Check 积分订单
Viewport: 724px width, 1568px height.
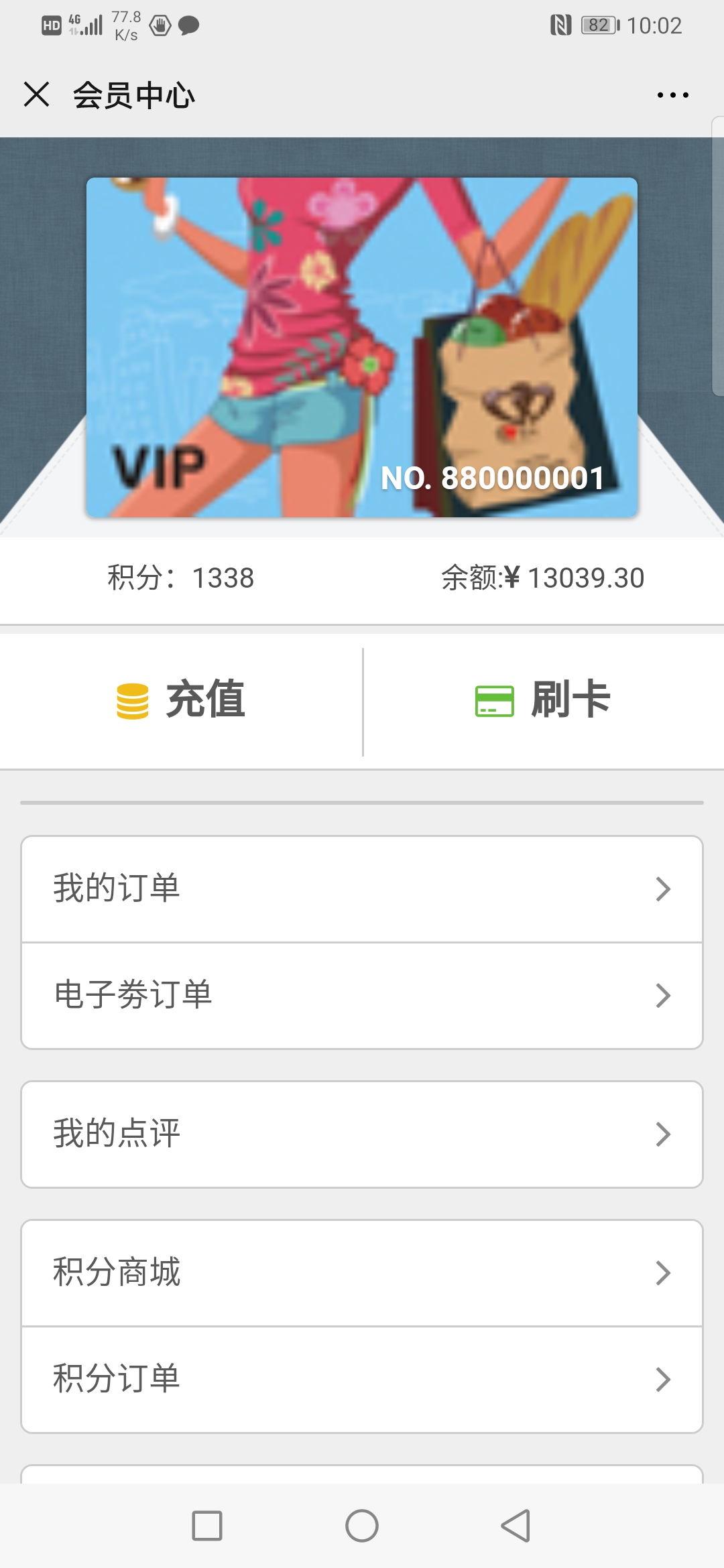(x=362, y=1379)
